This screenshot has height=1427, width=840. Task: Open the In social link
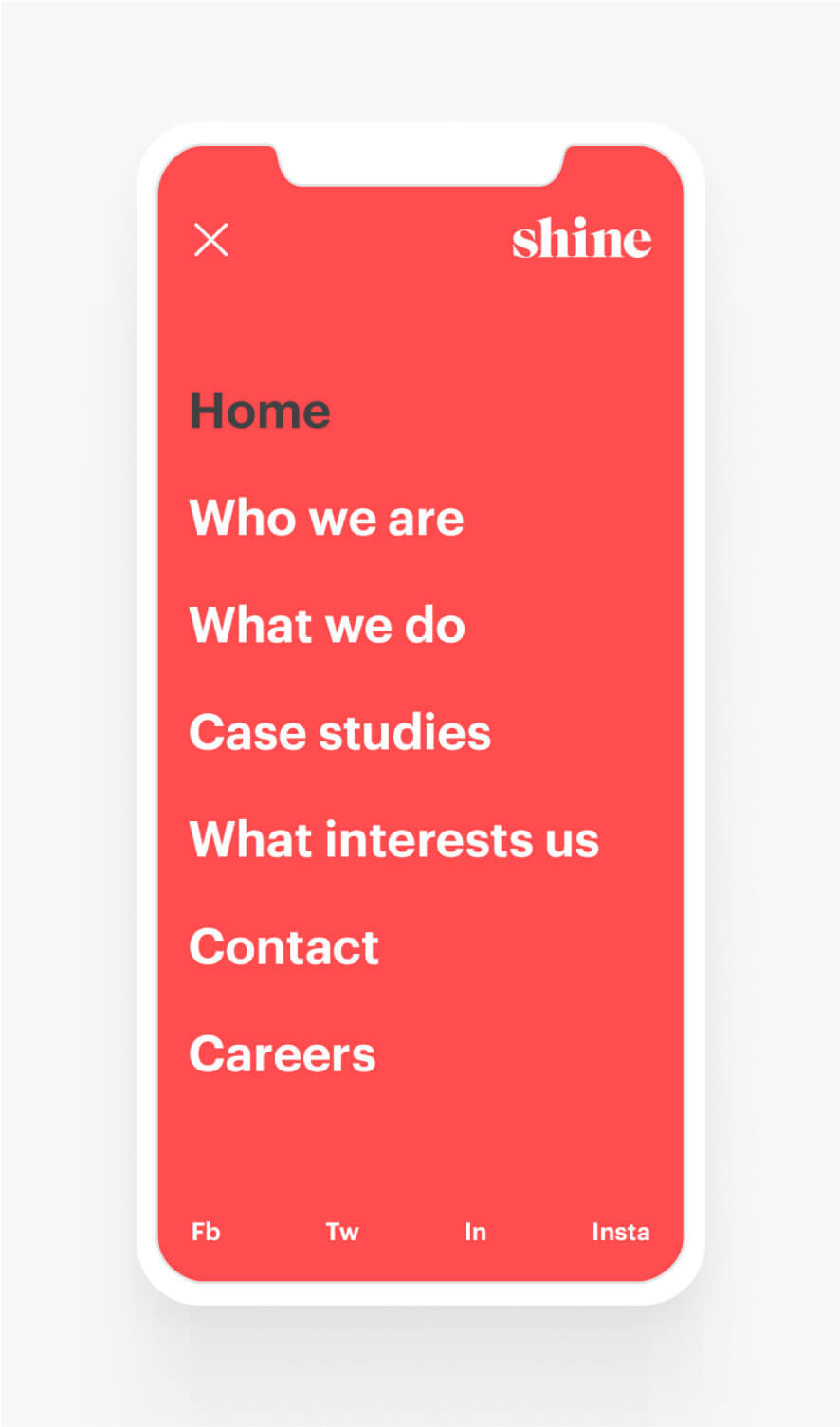click(x=475, y=1232)
